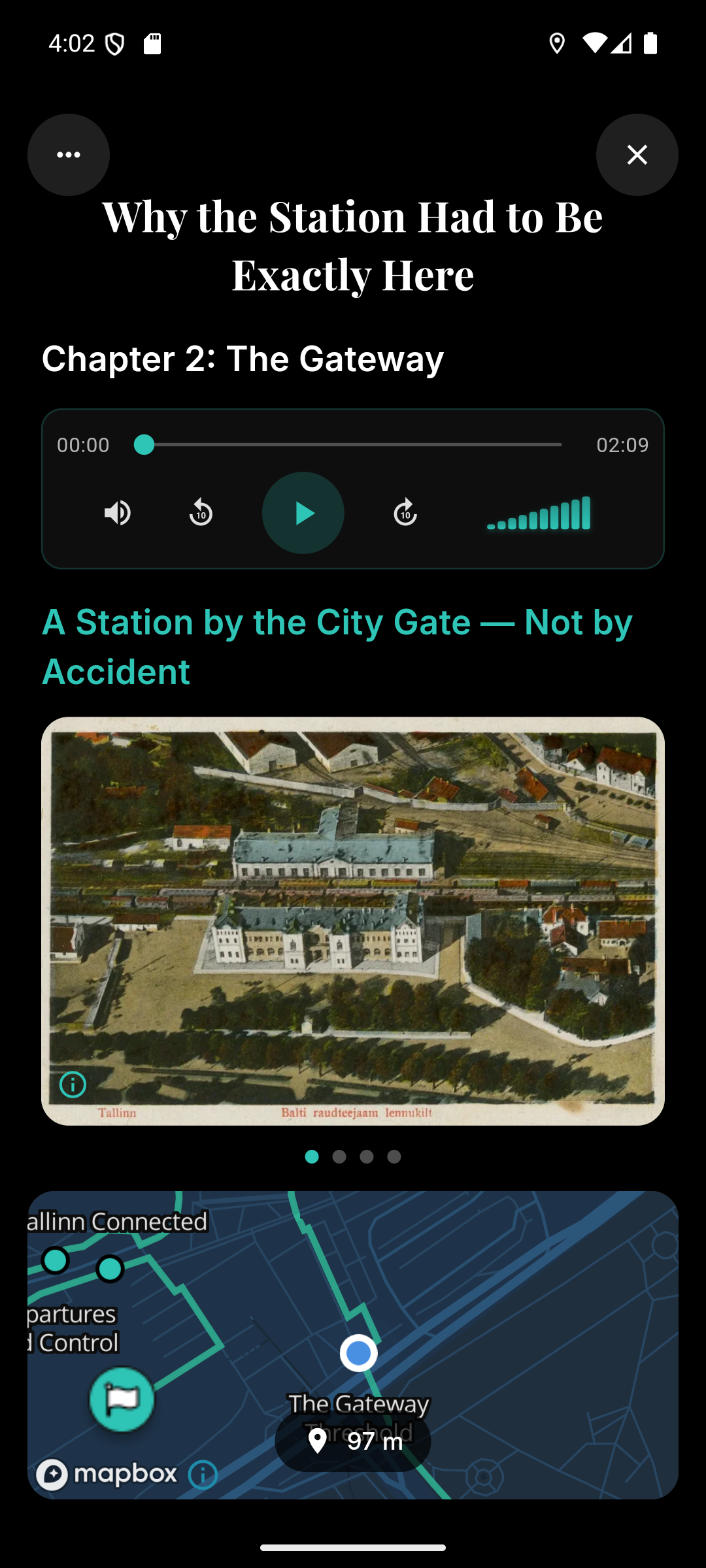Tap the audio progress slider
This screenshot has width=706, height=1568.
[x=353, y=445]
